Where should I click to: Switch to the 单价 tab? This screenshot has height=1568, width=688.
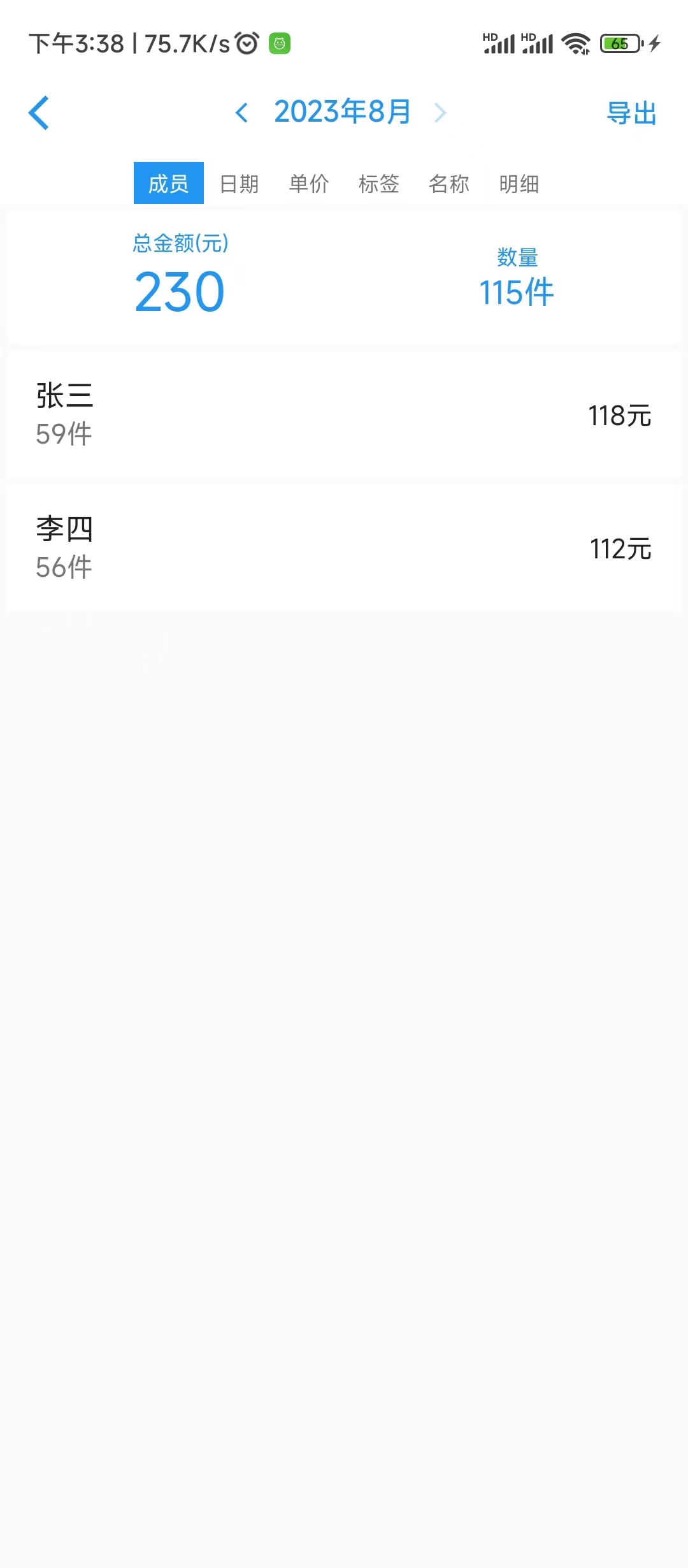pos(309,184)
